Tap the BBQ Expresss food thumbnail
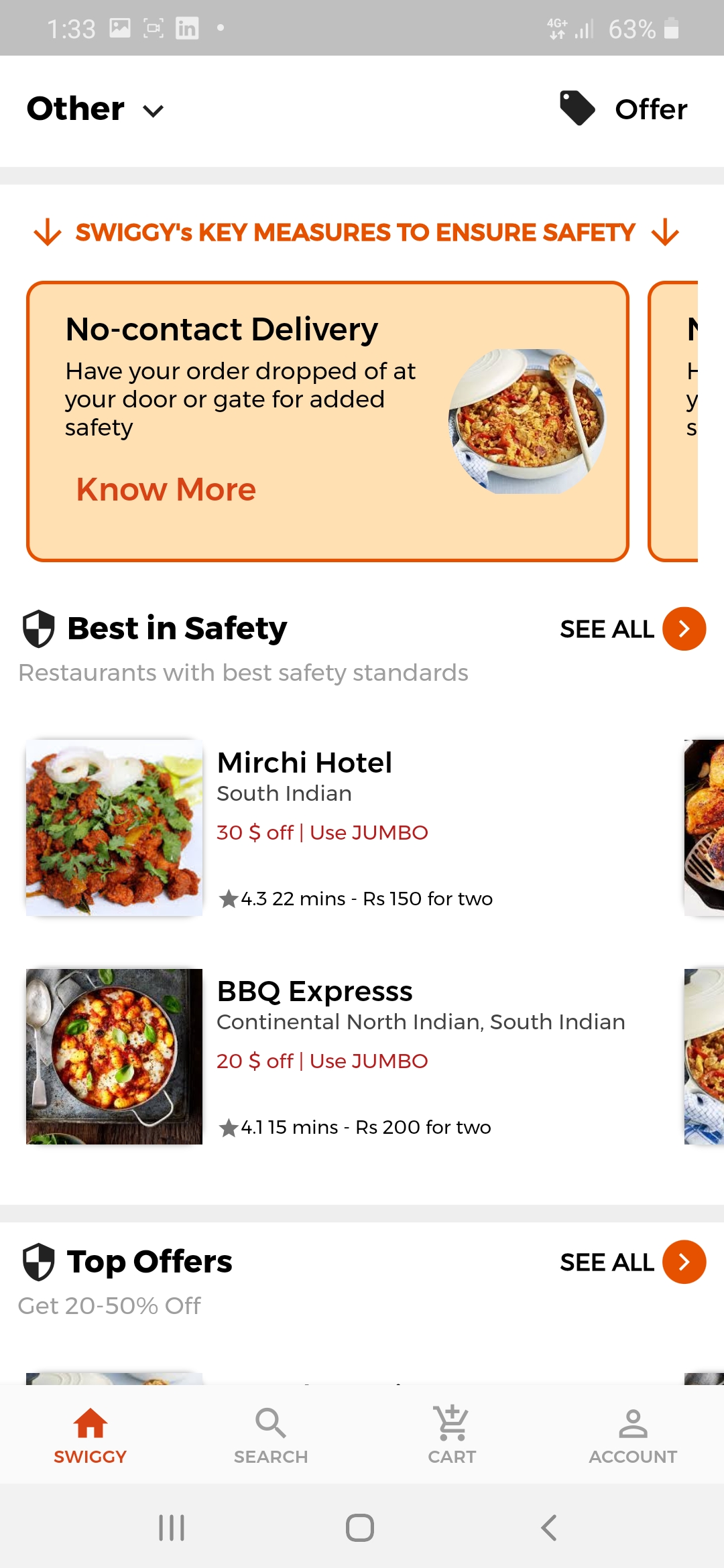The width and height of the screenshot is (724, 1568). click(114, 1057)
